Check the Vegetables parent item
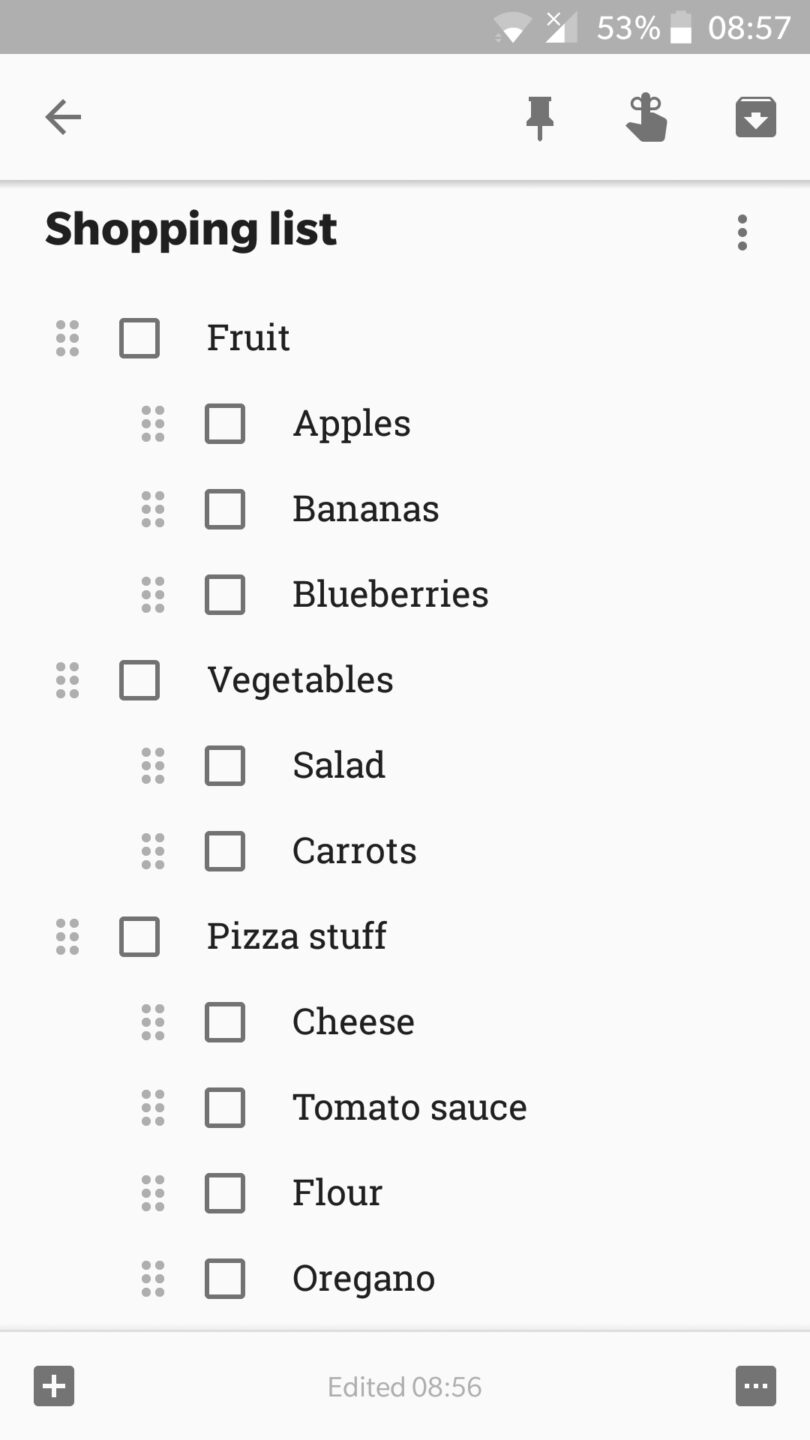This screenshot has width=810, height=1440. pyautogui.click(x=139, y=681)
